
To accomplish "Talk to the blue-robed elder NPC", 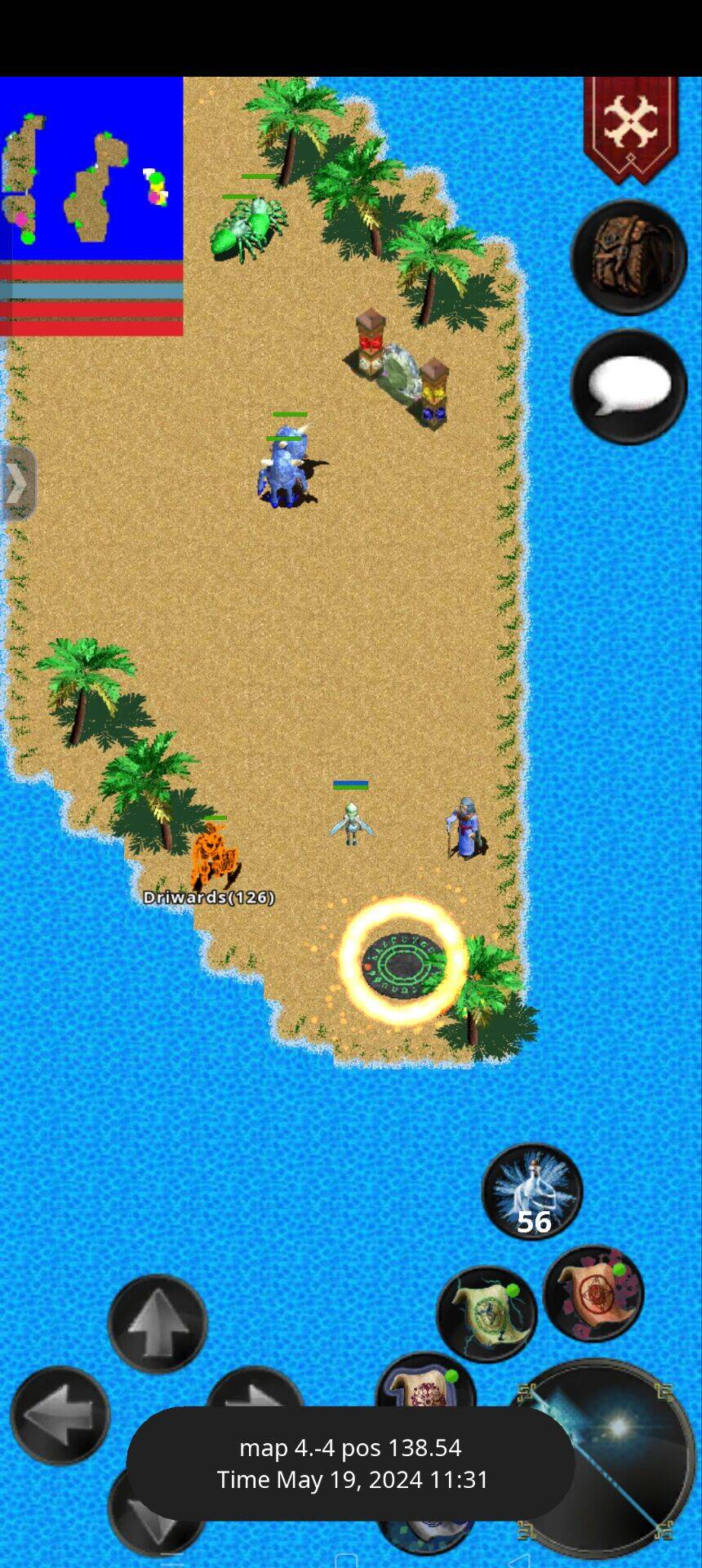I will 465,829.
